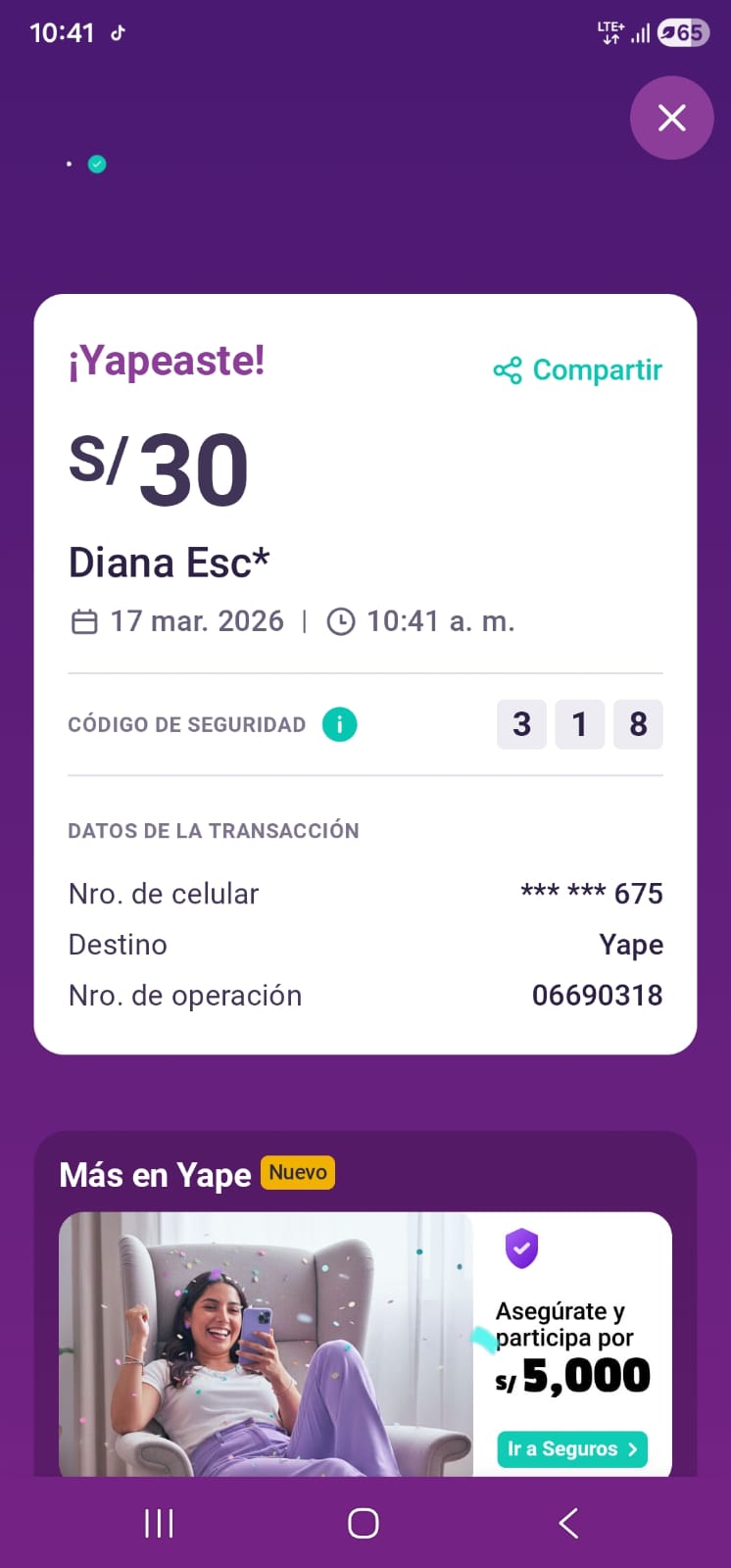Share the payment receipt via Compartir
The width and height of the screenshot is (731, 1568).
(578, 370)
